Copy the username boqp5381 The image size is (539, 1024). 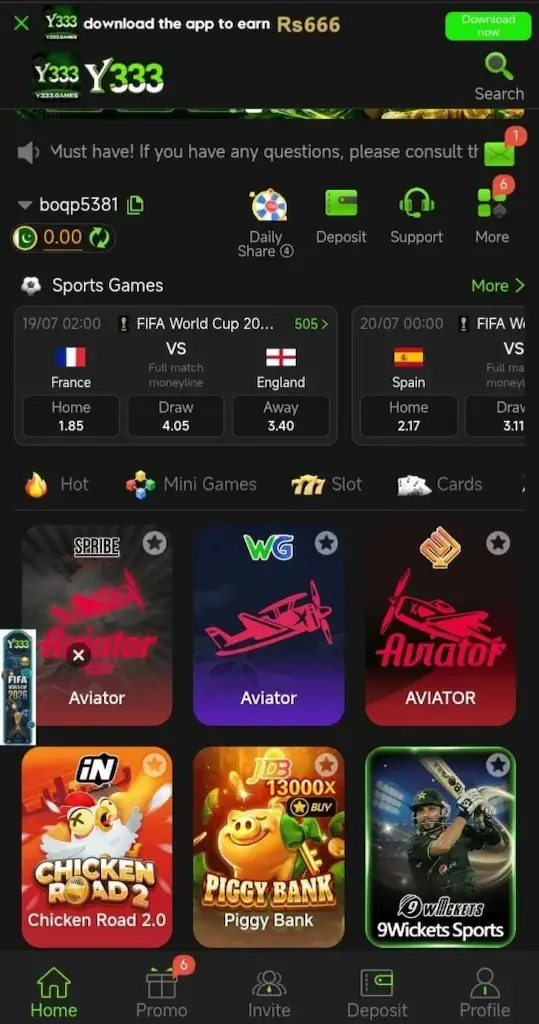135,205
